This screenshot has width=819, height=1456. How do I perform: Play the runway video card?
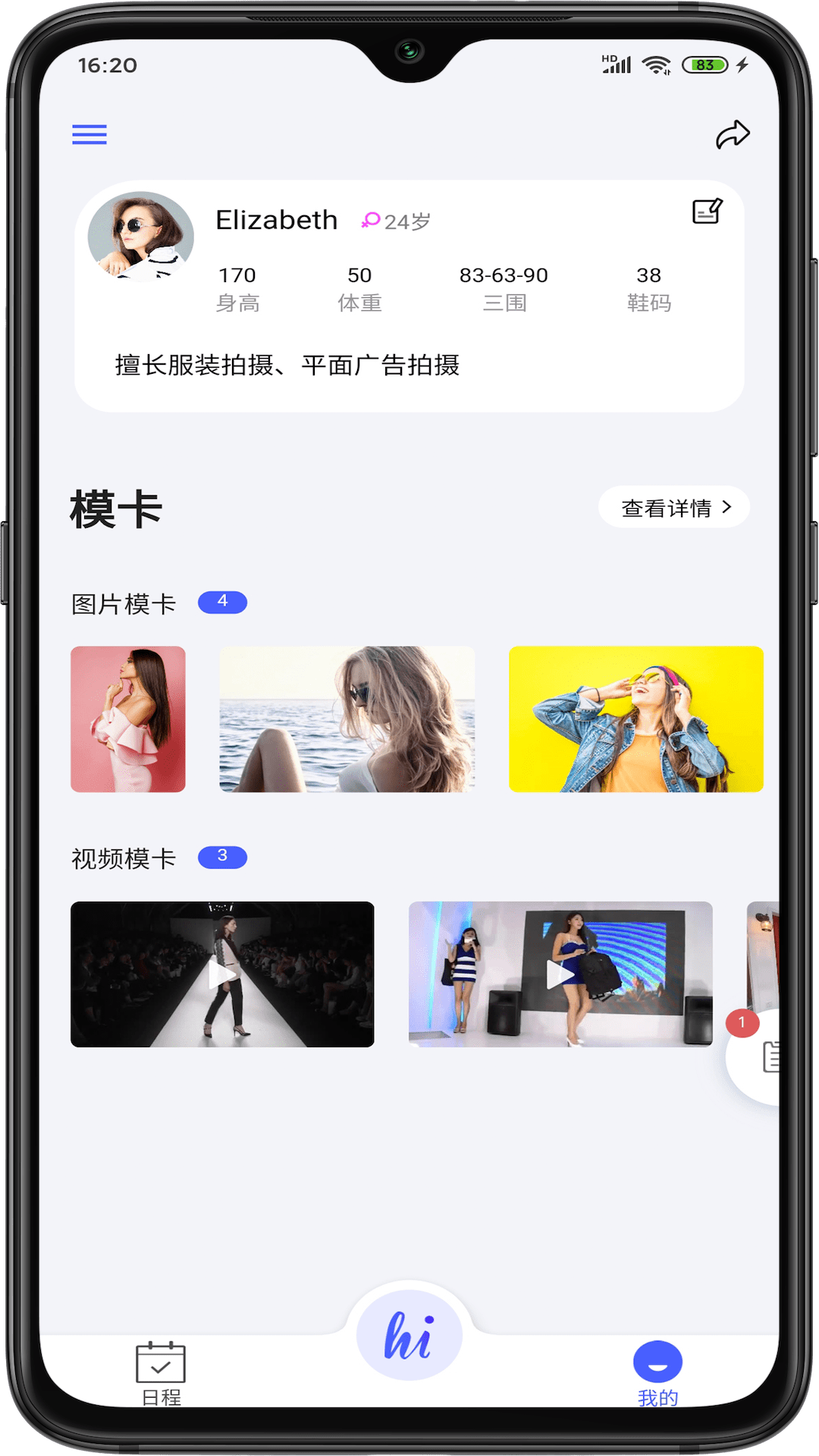[222, 974]
